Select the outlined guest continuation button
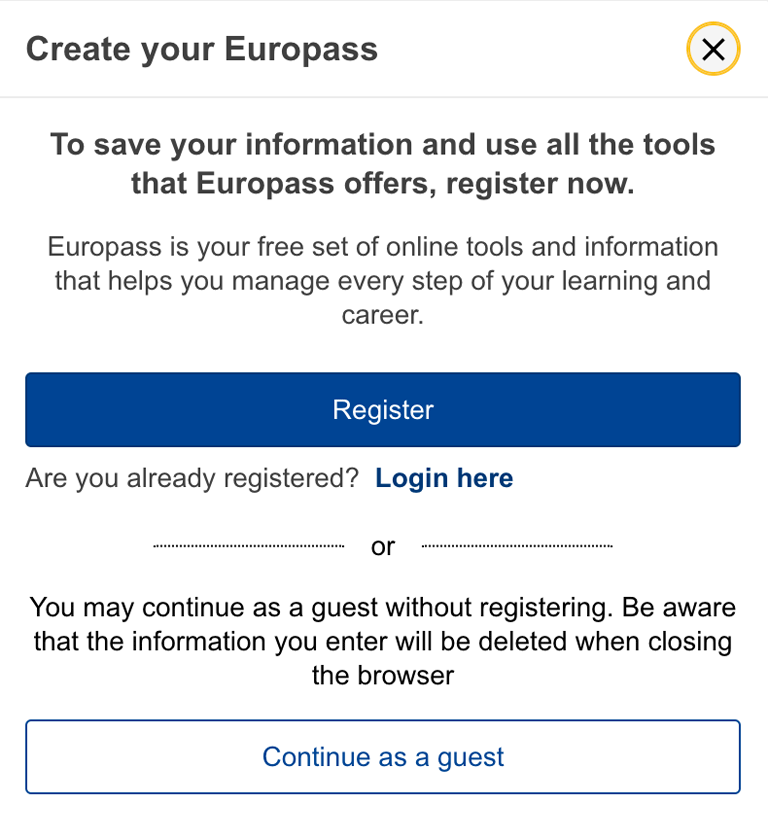 tap(383, 757)
